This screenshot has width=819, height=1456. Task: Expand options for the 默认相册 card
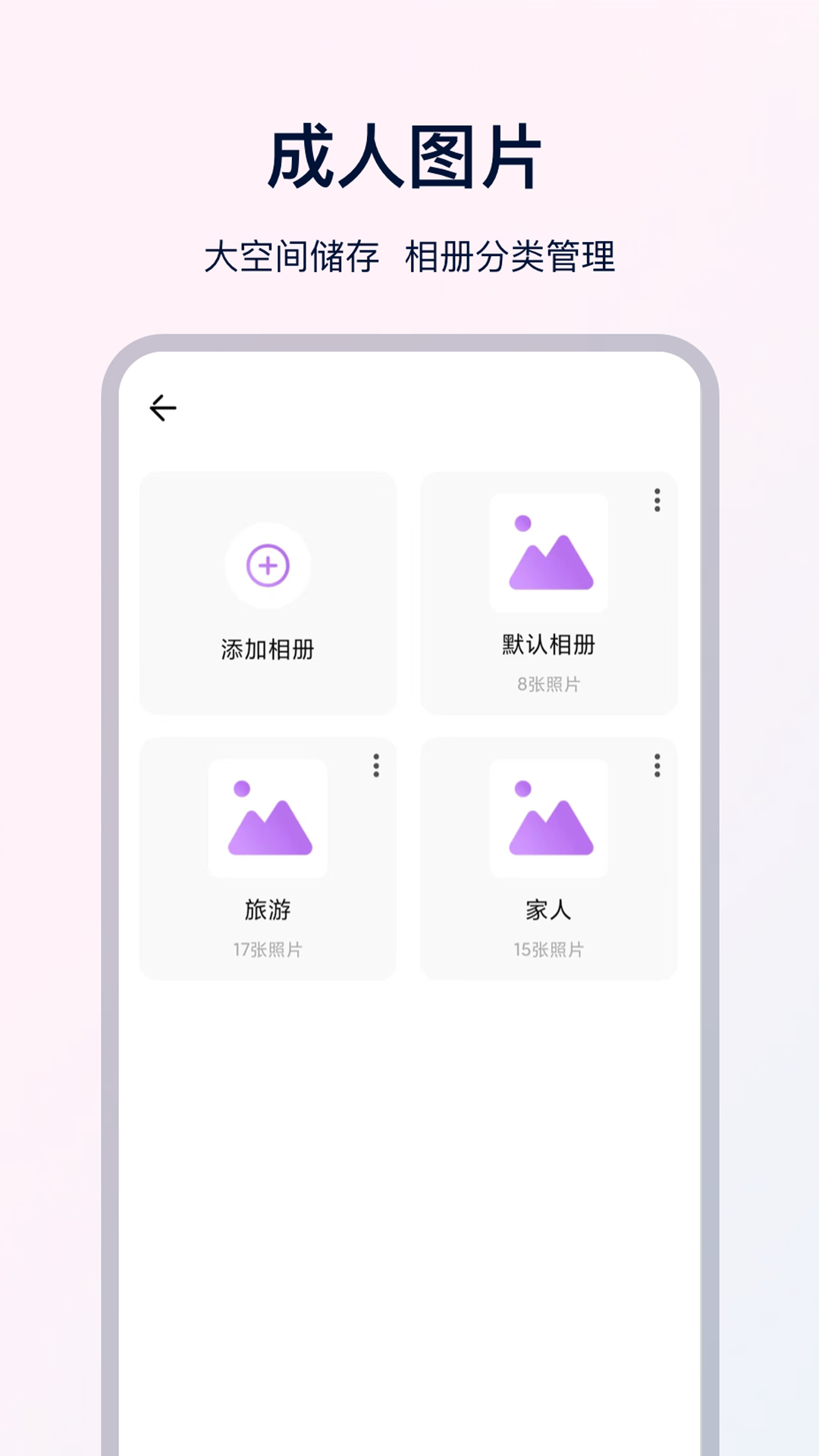point(657,500)
